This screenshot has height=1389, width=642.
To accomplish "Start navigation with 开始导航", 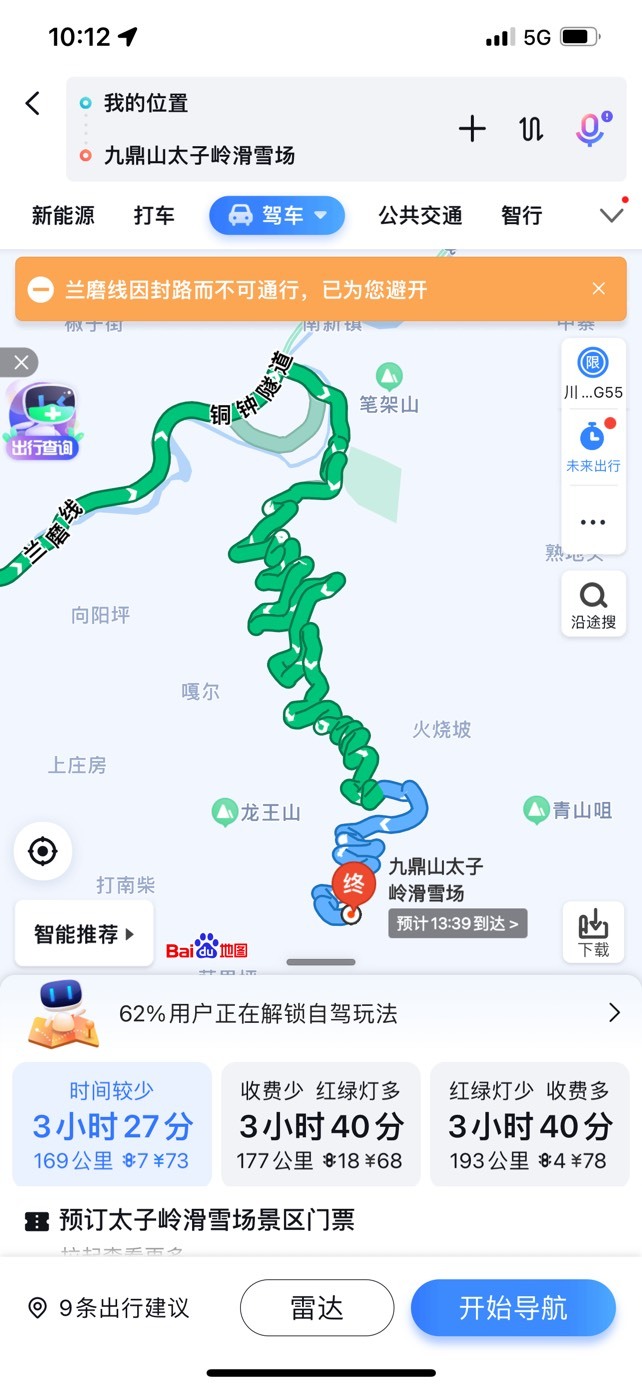I will point(513,1307).
